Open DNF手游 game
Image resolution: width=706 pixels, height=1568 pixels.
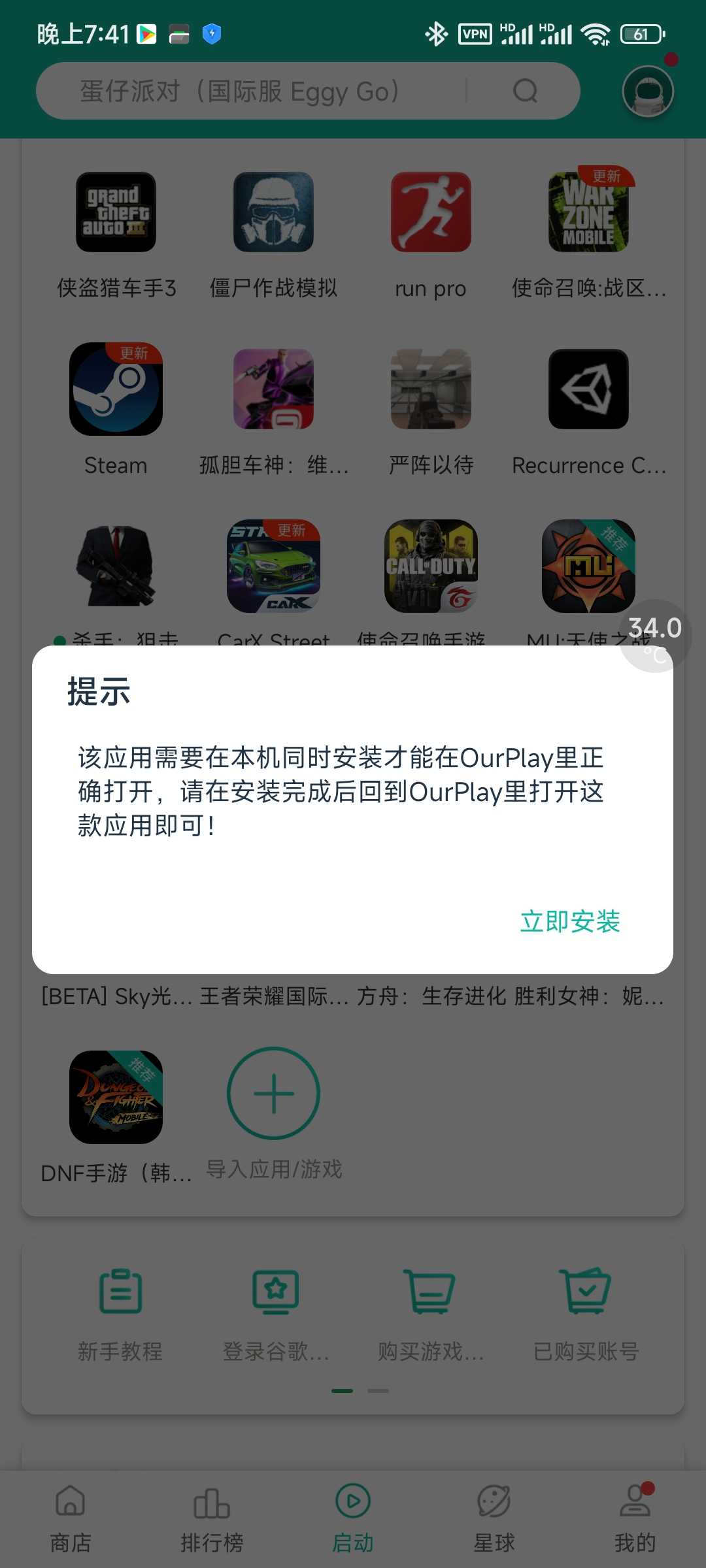click(116, 1098)
